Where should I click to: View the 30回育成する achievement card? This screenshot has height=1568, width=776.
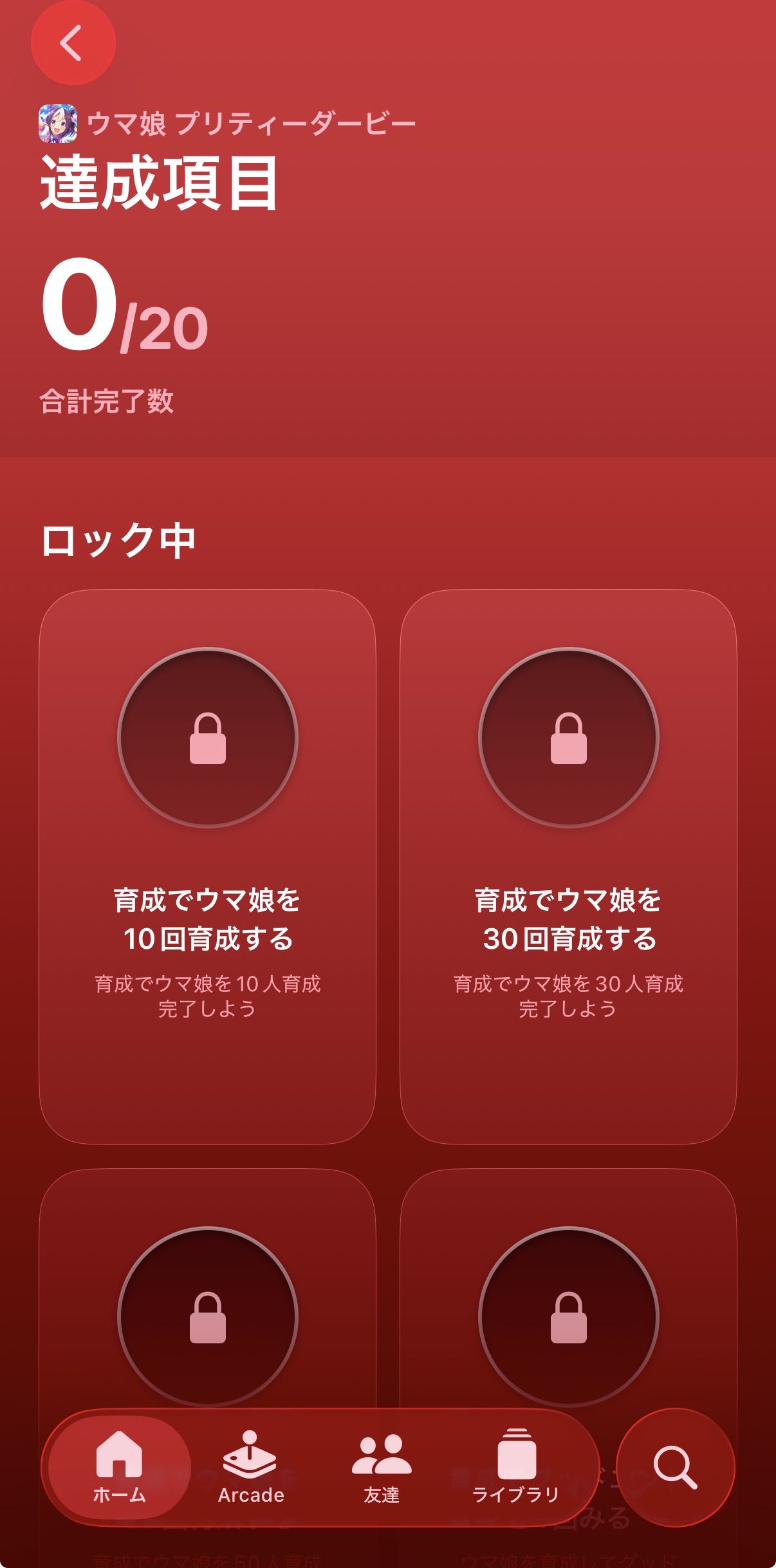(568, 867)
